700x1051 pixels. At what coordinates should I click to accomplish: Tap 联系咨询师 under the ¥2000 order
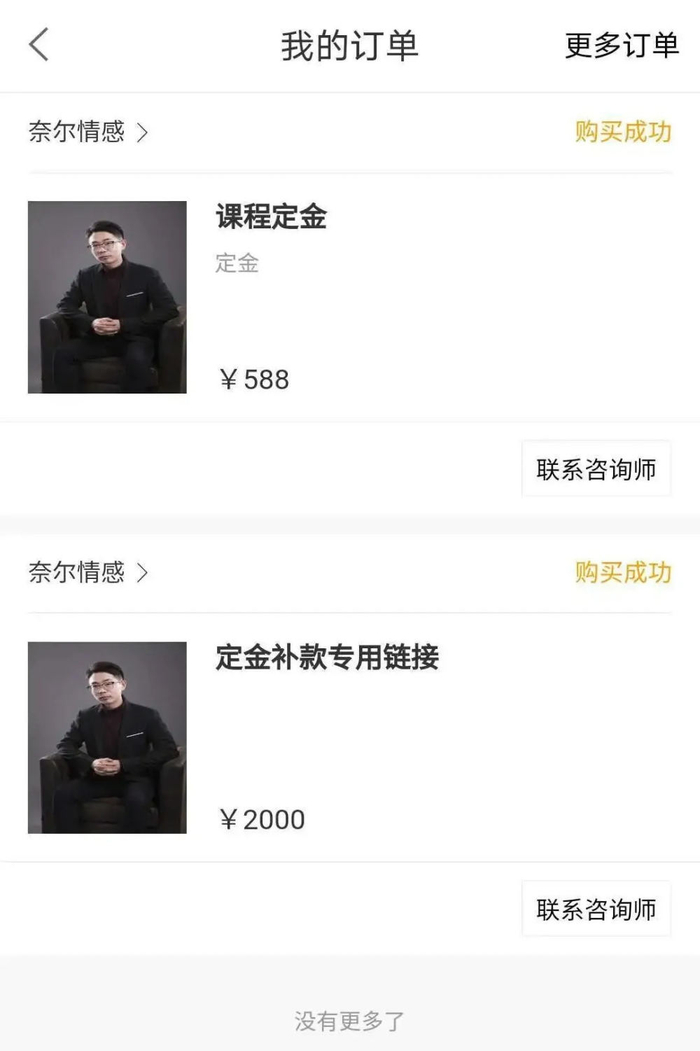coord(596,909)
